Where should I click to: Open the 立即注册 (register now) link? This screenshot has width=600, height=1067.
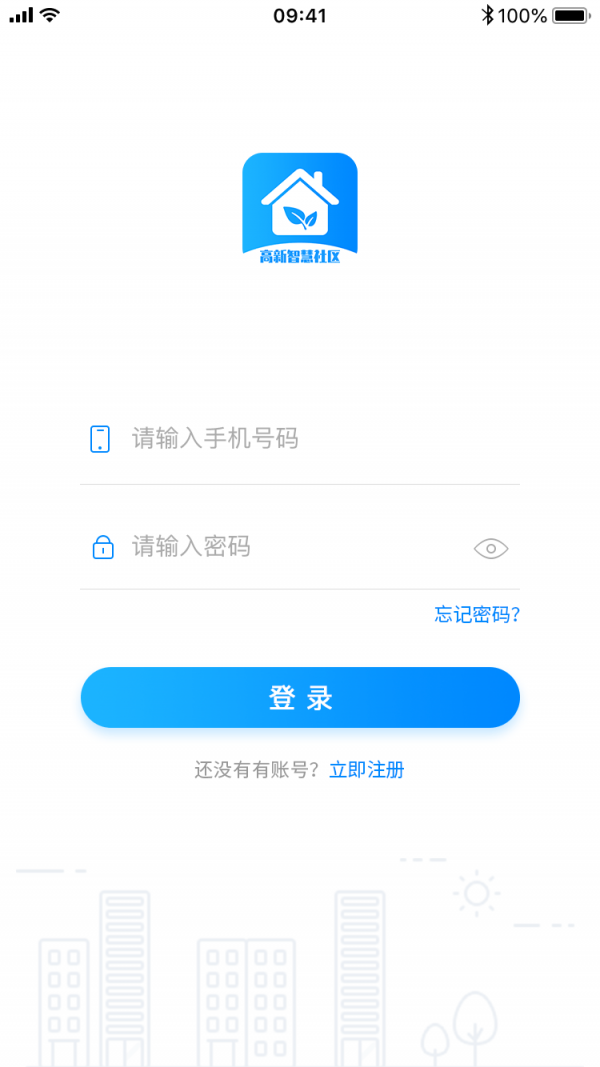[x=366, y=770]
